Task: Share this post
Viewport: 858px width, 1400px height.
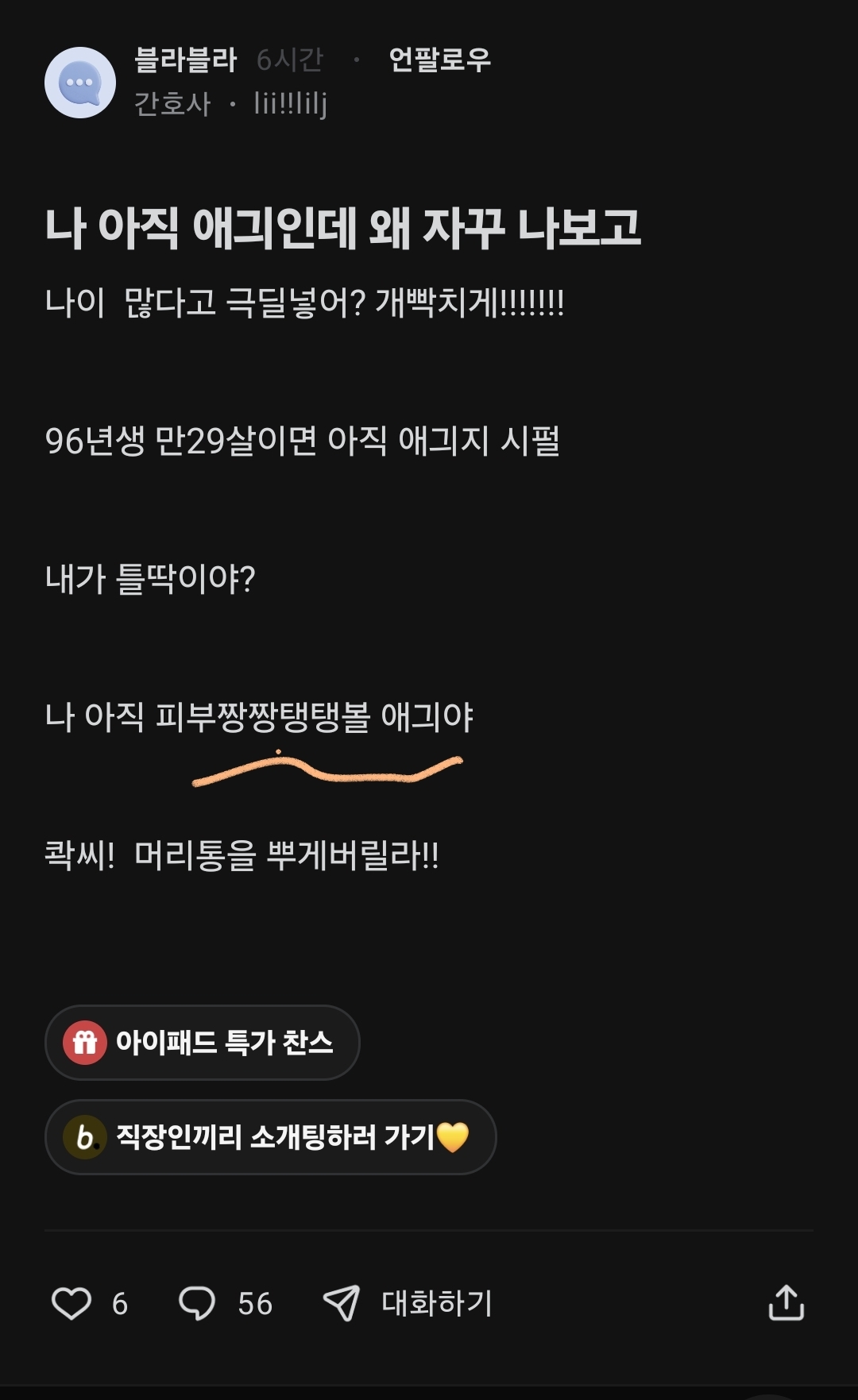Action: pos(786,1303)
